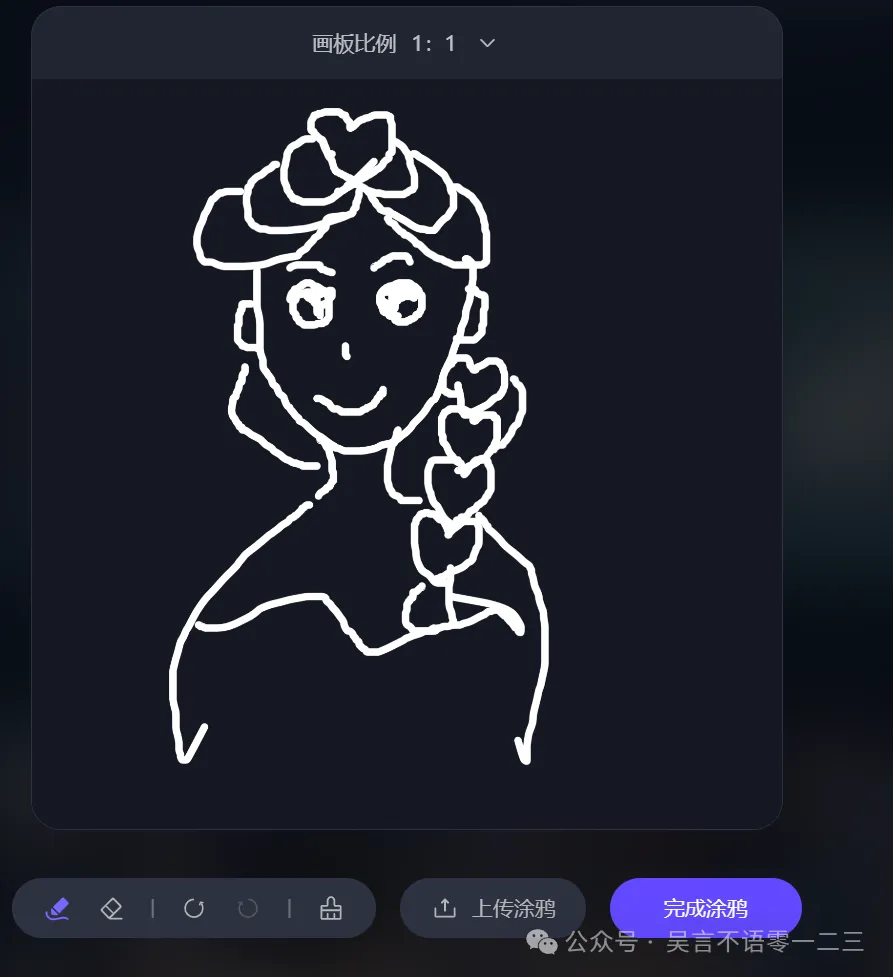Expand the 画板比例 1:1 ratio dropdown
This screenshot has height=977, width=893.
[x=487, y=43]
